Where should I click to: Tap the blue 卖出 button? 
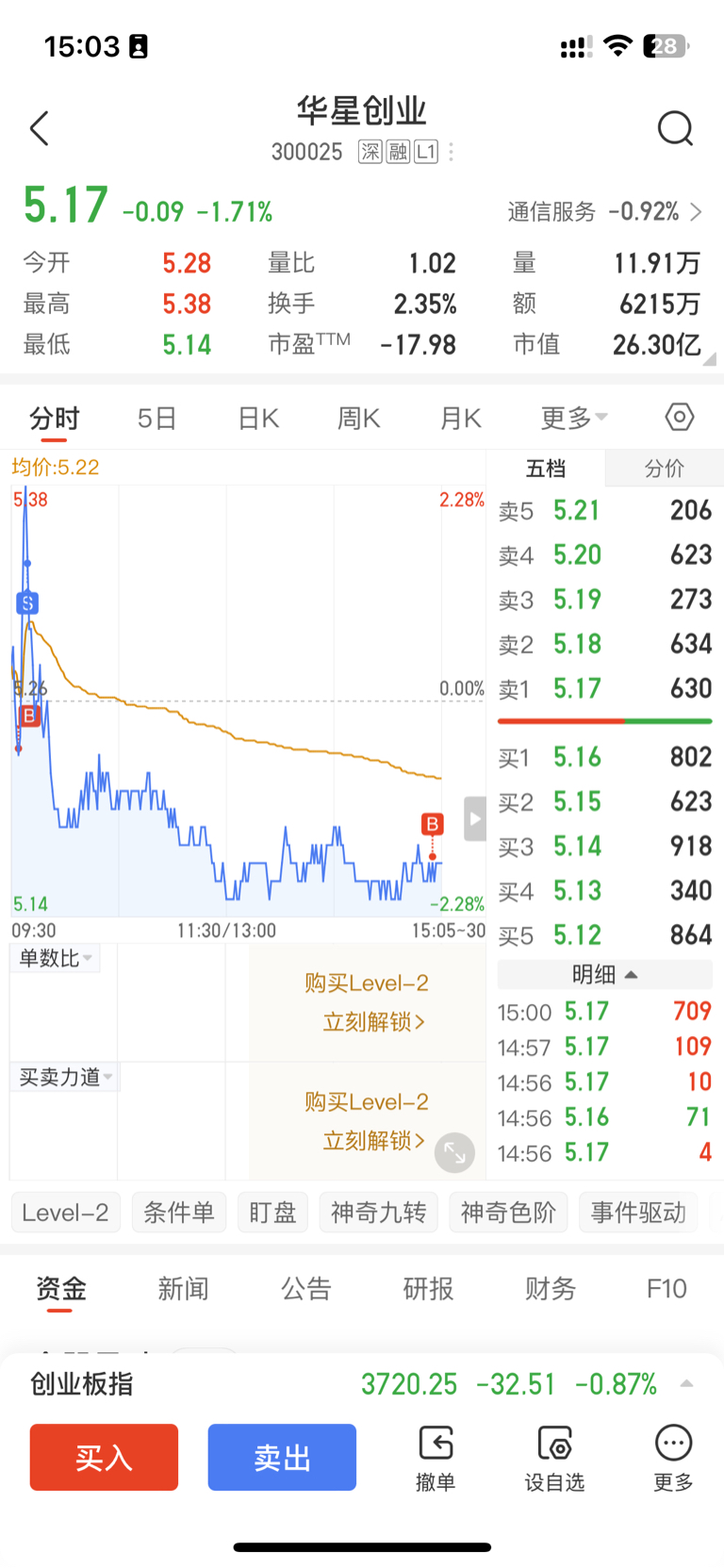tap(282, 1457)
